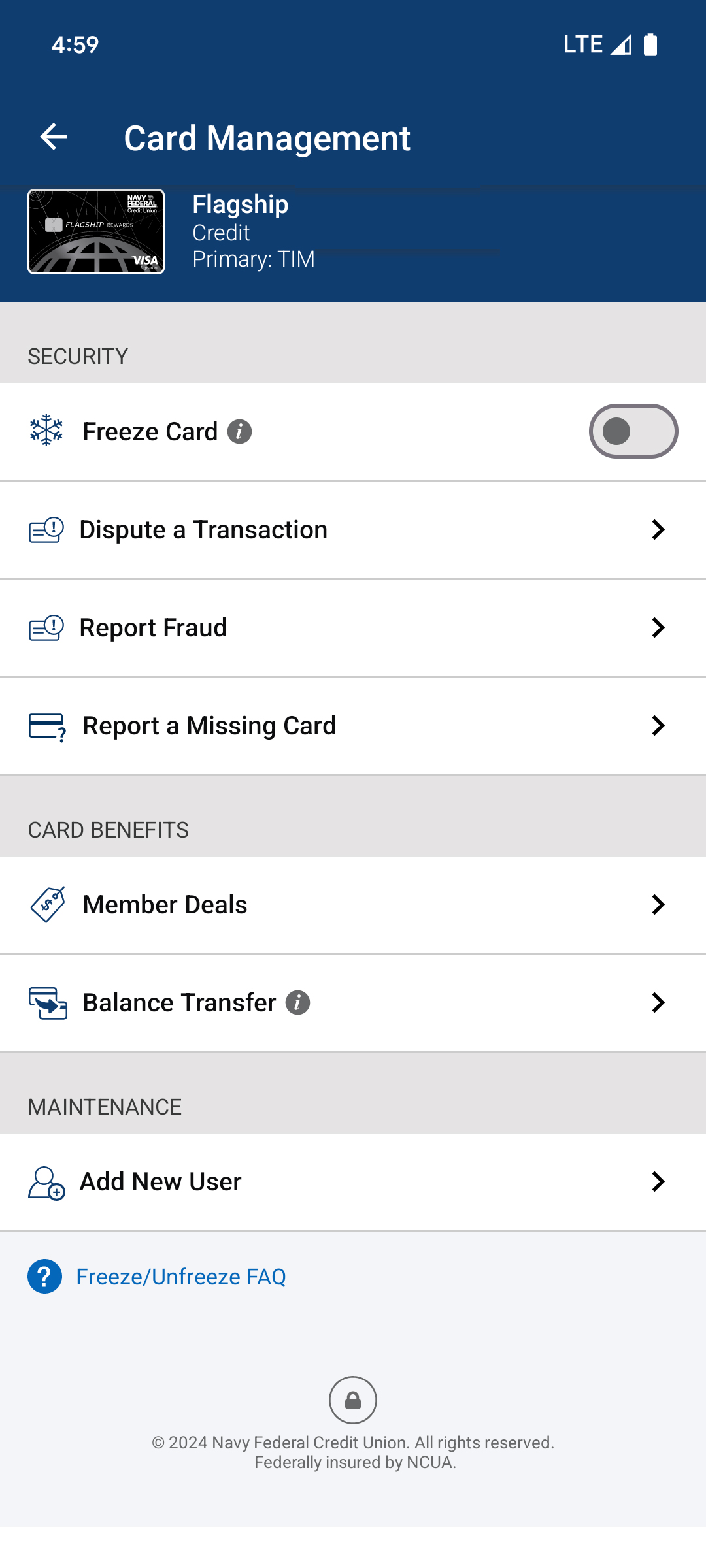Click the Dispute a Transaction card icon
Screen dimensions: 706x1568
click(x=44, y=529)
